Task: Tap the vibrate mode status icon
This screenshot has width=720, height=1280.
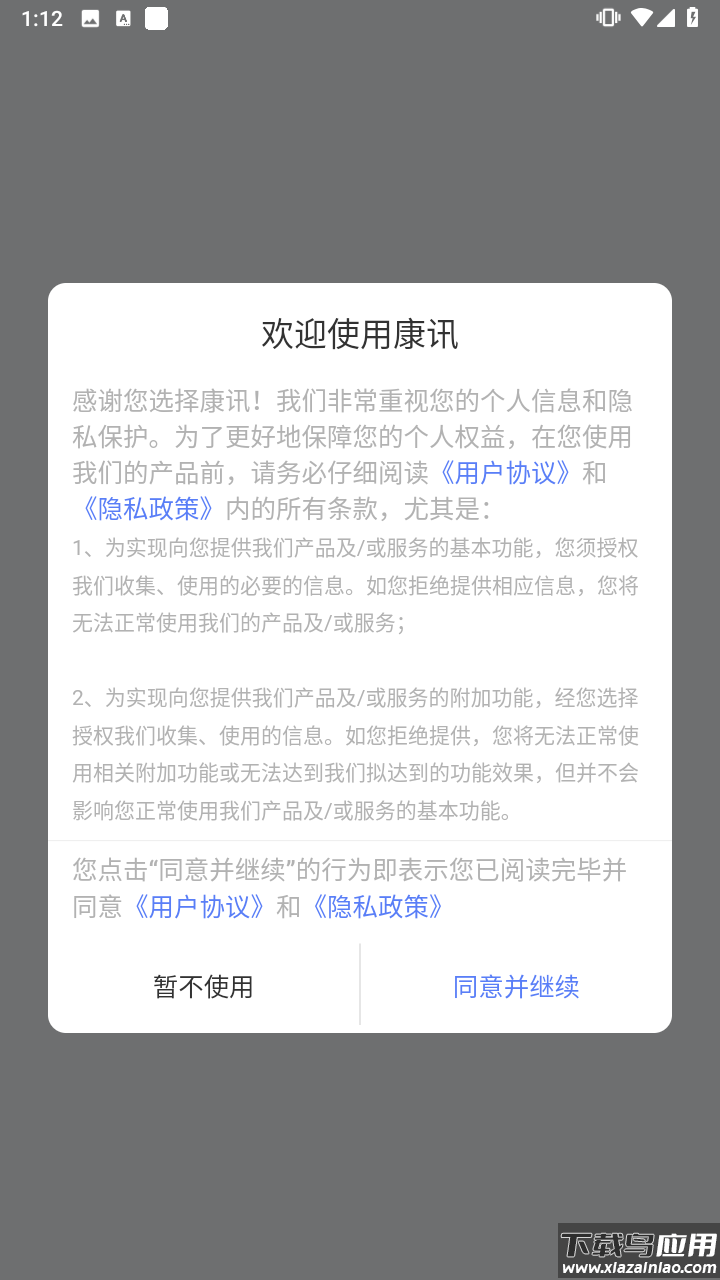Action: tap(609, 18)
